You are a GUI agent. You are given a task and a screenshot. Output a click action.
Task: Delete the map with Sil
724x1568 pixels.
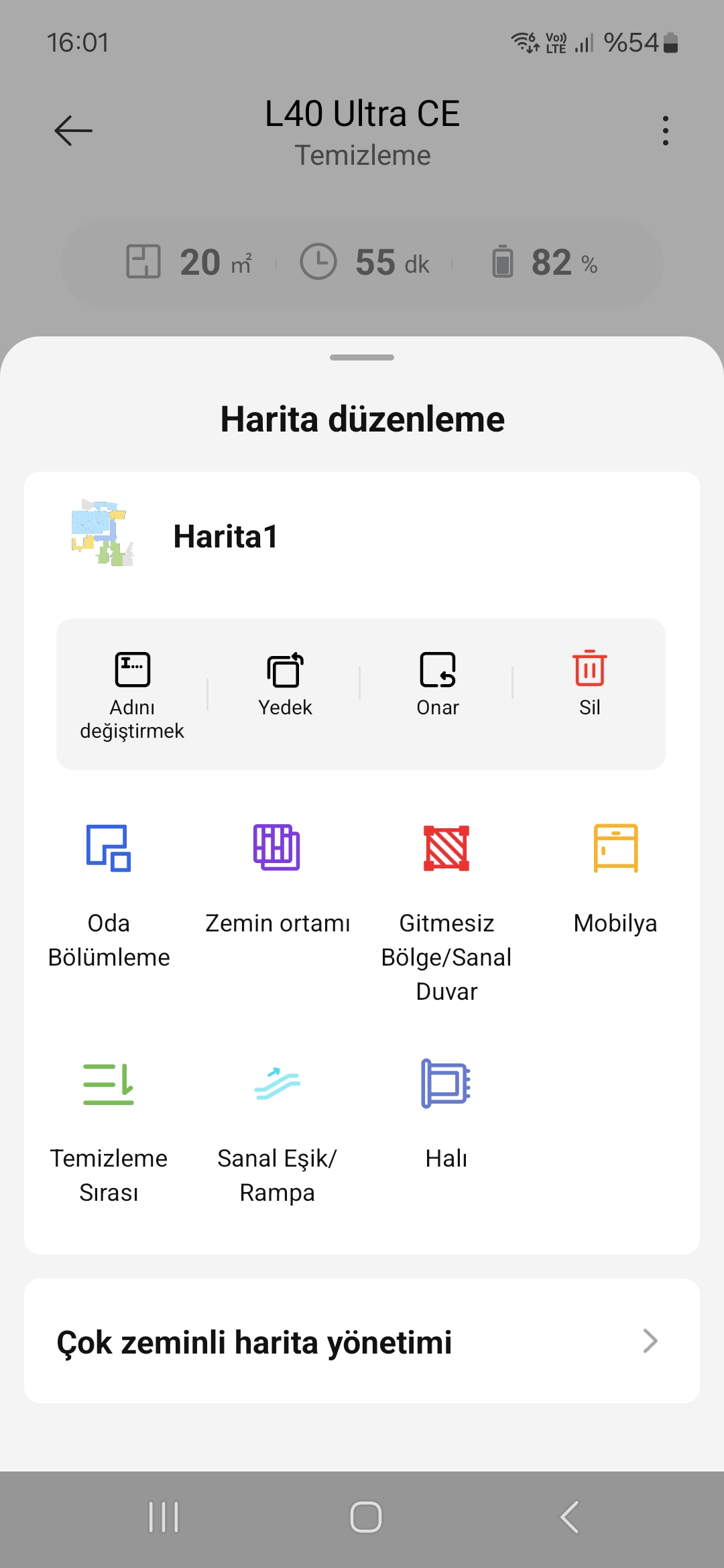tap(590, 683)
